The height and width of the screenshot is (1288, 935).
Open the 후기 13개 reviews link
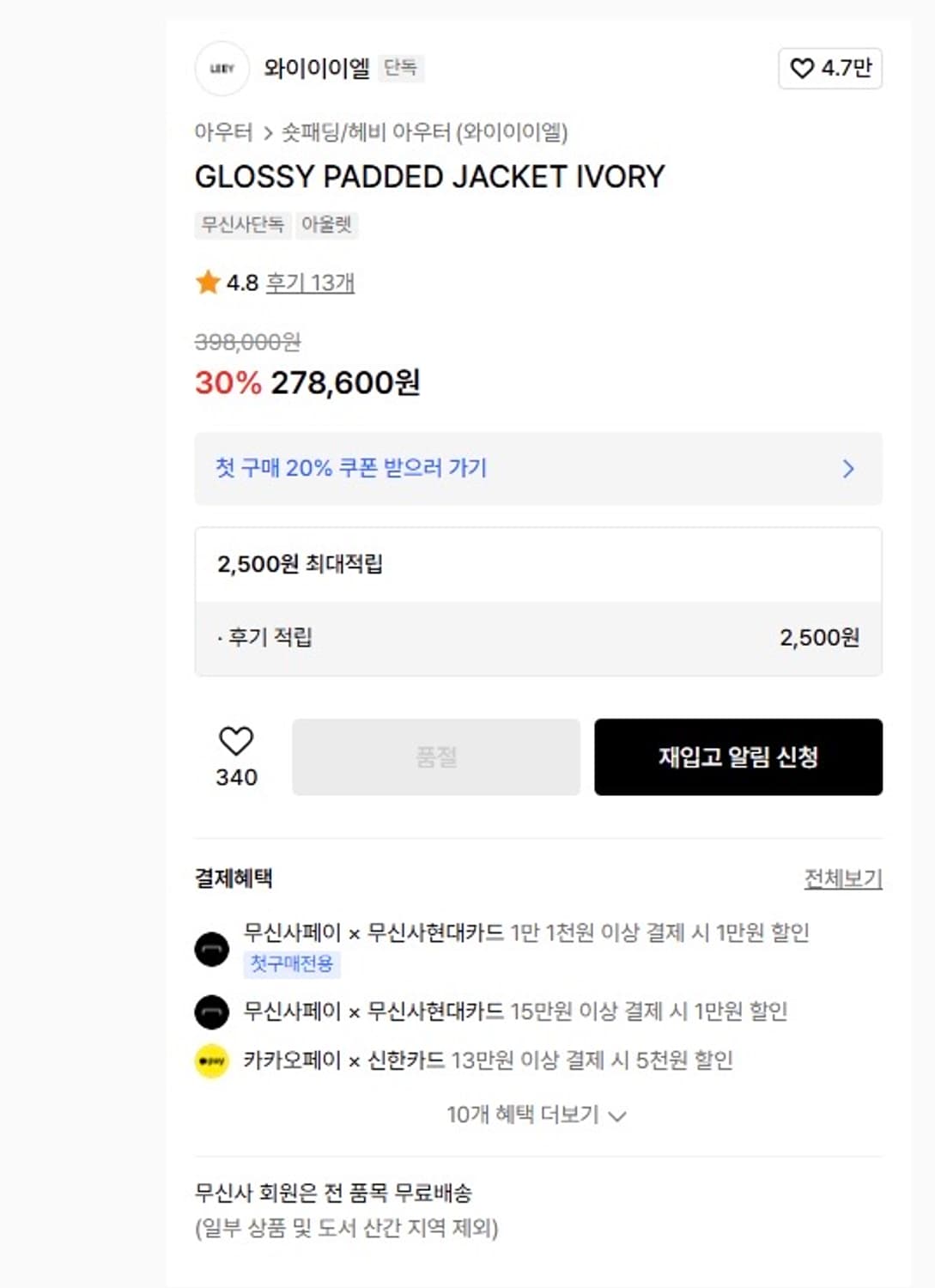310,282
